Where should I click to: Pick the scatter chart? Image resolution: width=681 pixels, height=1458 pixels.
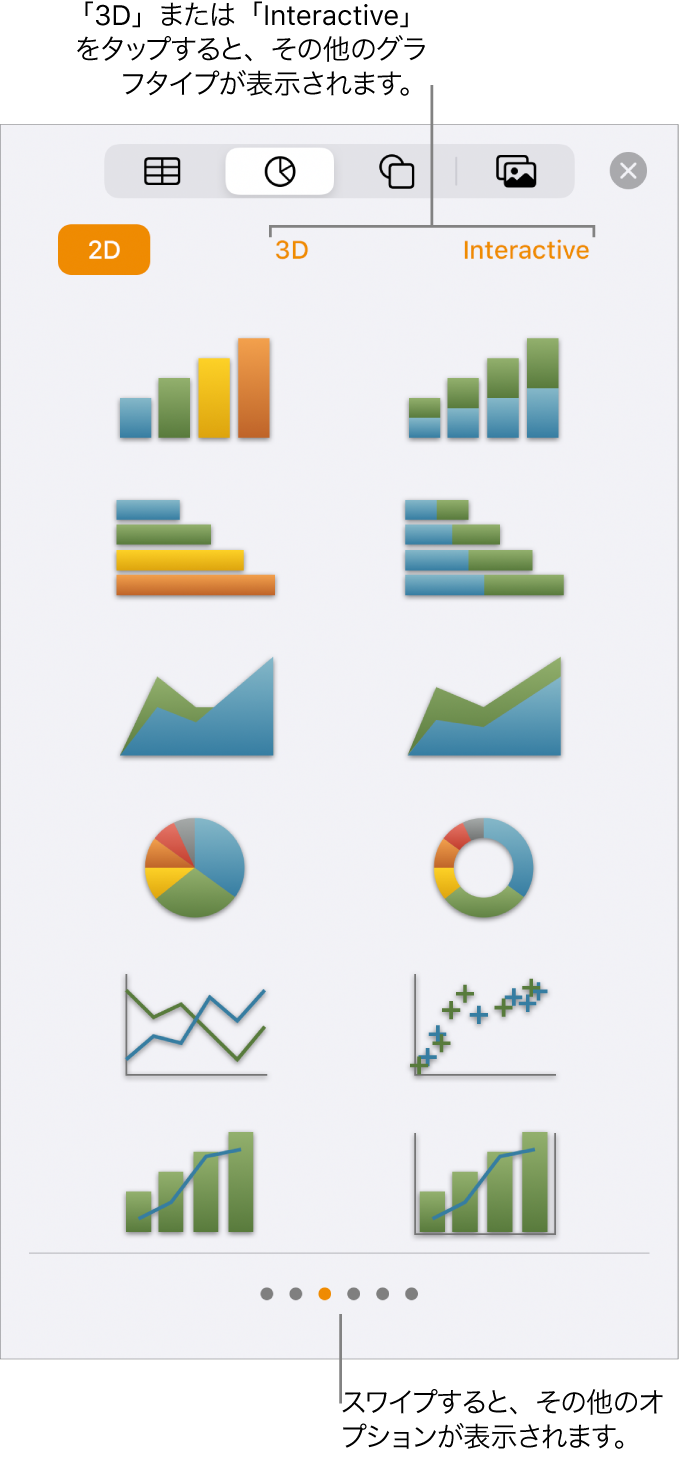pyautogui.click(x=484, y=1025)
